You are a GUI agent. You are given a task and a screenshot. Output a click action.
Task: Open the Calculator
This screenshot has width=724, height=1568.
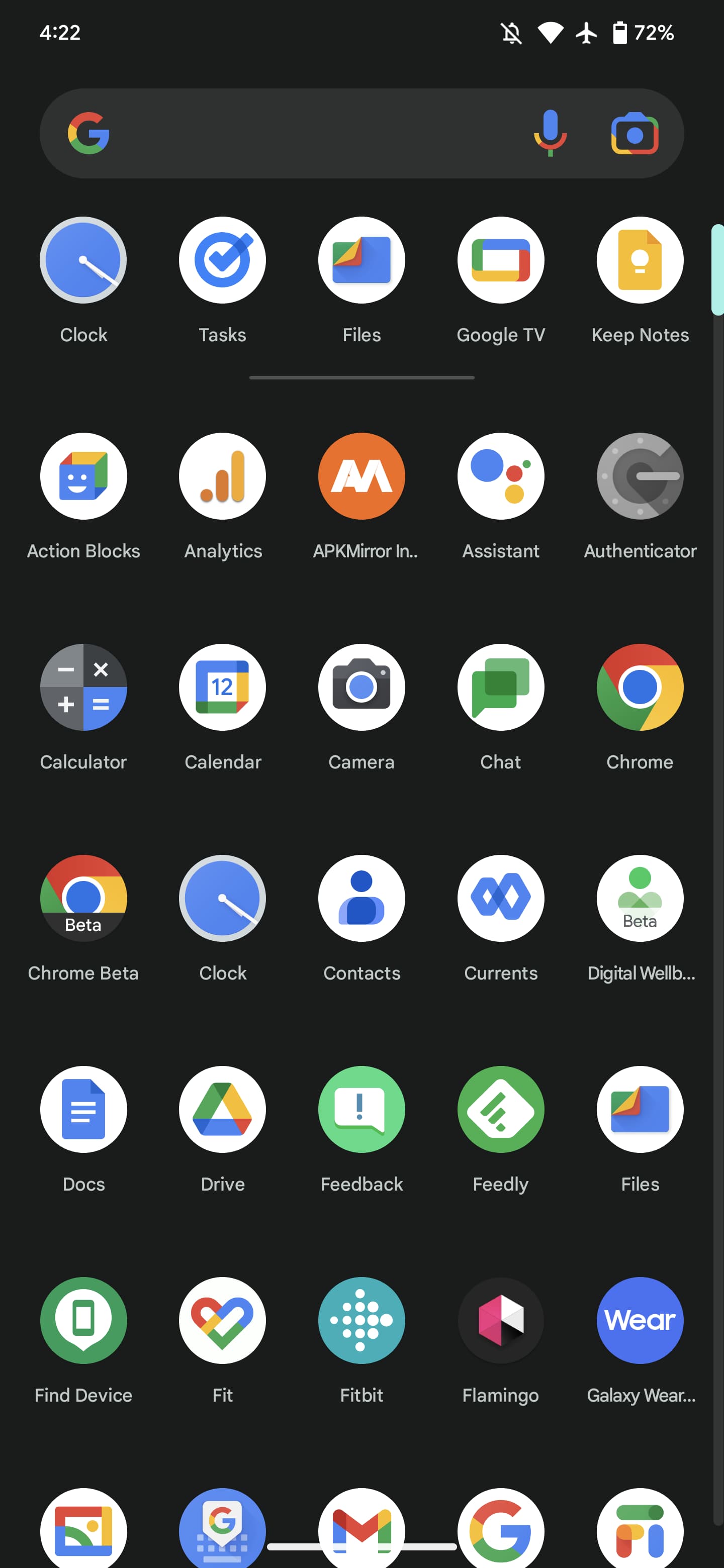[83, 687]
